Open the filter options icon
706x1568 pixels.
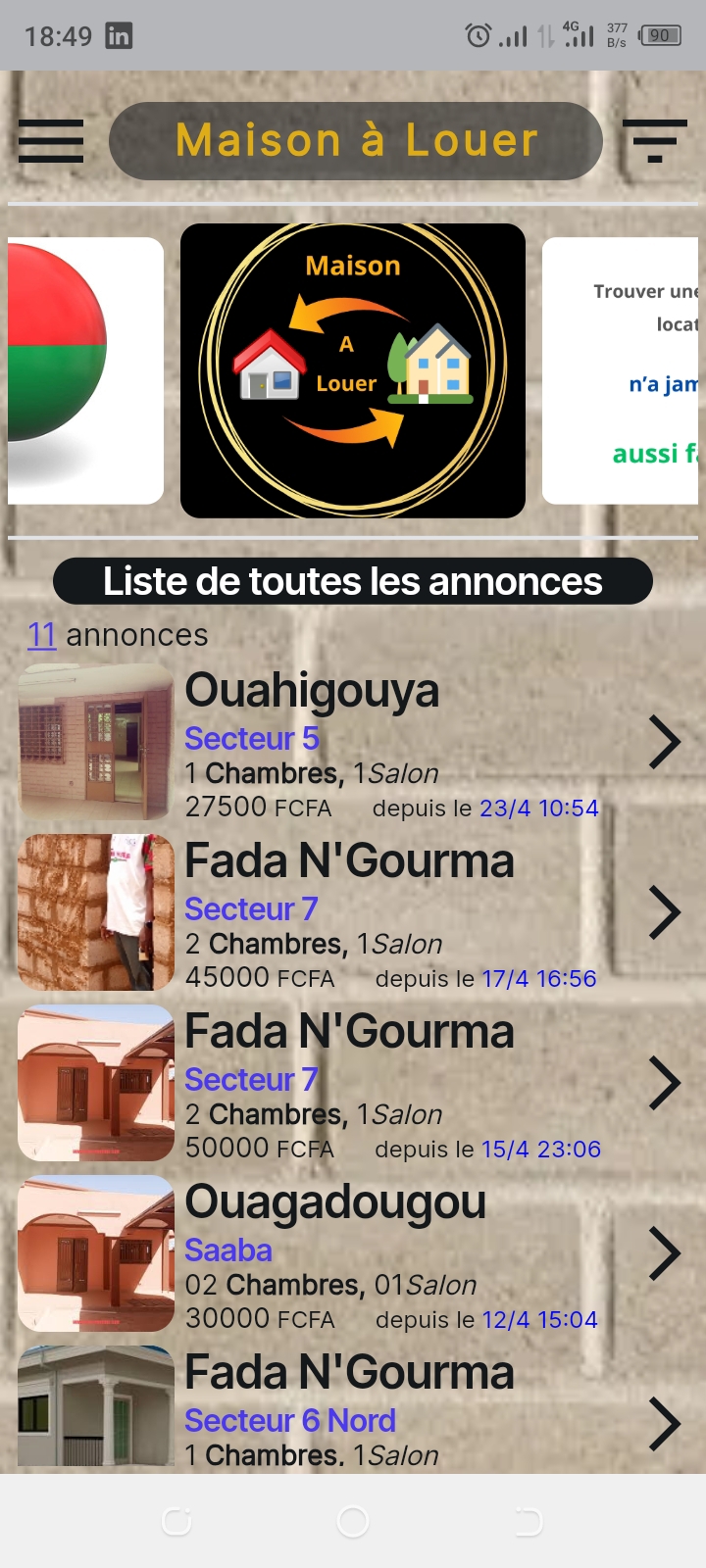pyautogui.click(x=655, y=141)
